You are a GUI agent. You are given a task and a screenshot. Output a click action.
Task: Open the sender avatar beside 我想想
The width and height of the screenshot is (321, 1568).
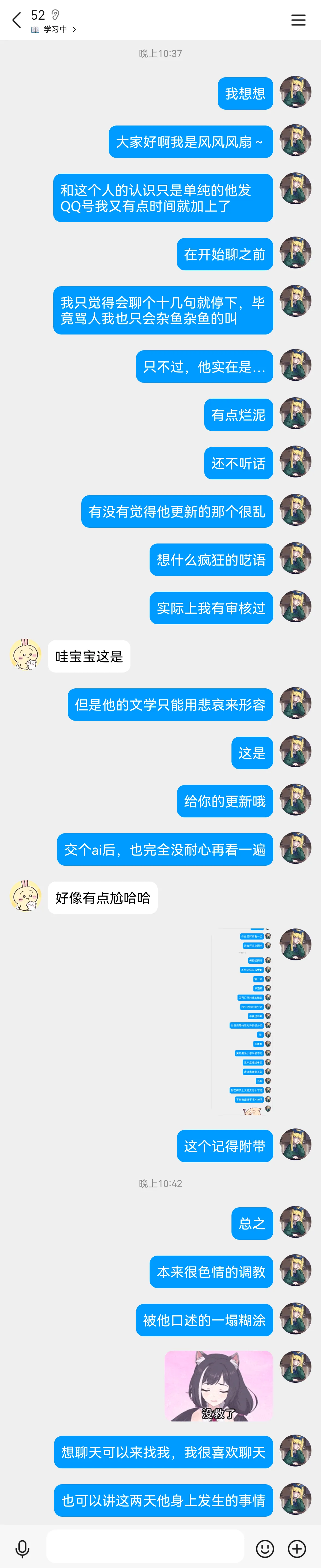click(x=295, y=92)
